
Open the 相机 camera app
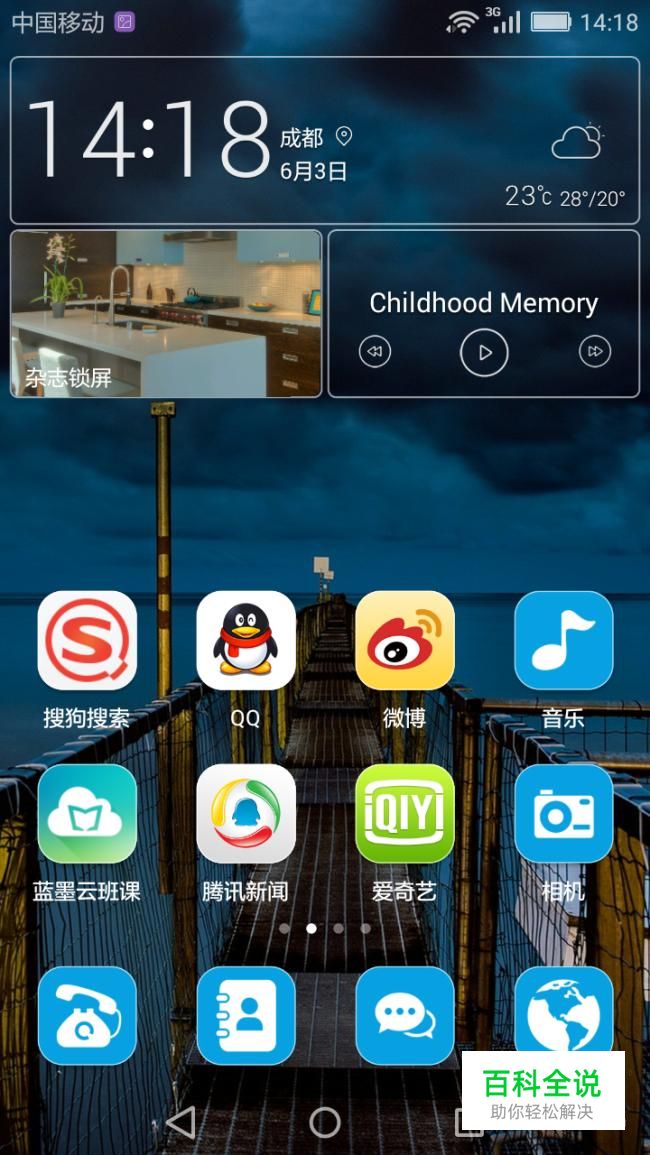point(564,813)
